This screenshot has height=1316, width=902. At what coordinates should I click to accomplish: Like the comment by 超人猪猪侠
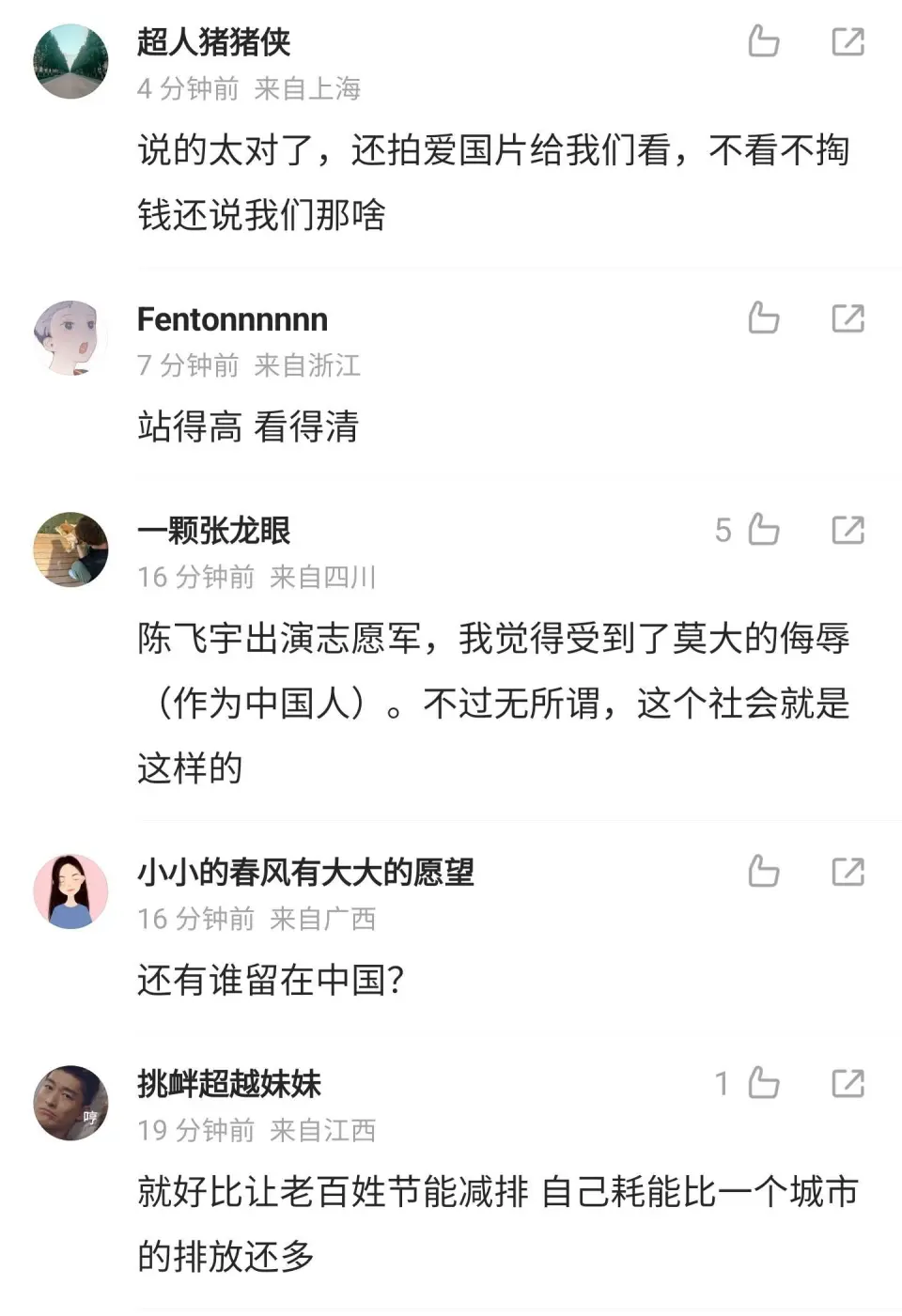pos(763,41)
